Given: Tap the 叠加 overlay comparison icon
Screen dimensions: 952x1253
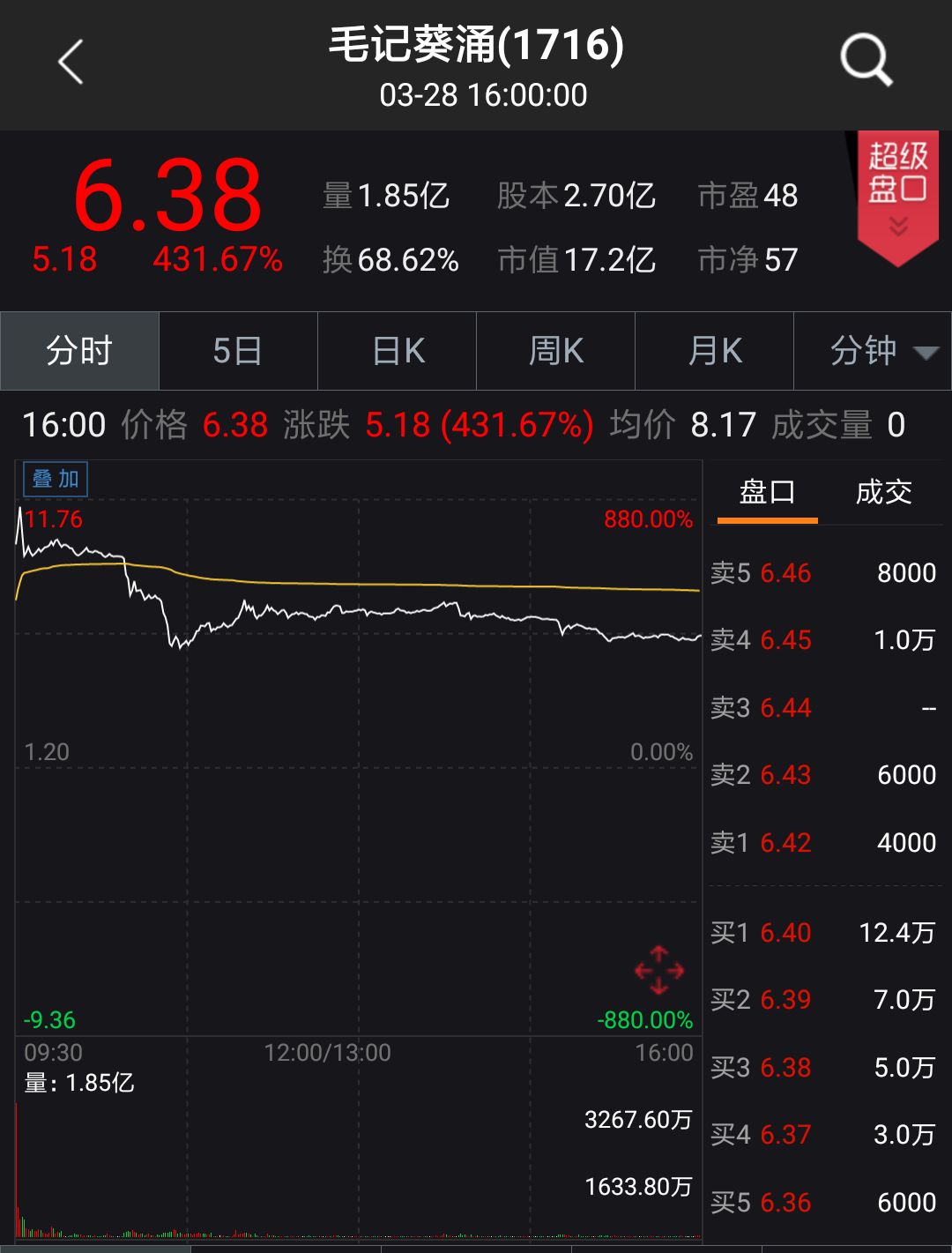Looking at the screenshot, I should pos(55,478).
